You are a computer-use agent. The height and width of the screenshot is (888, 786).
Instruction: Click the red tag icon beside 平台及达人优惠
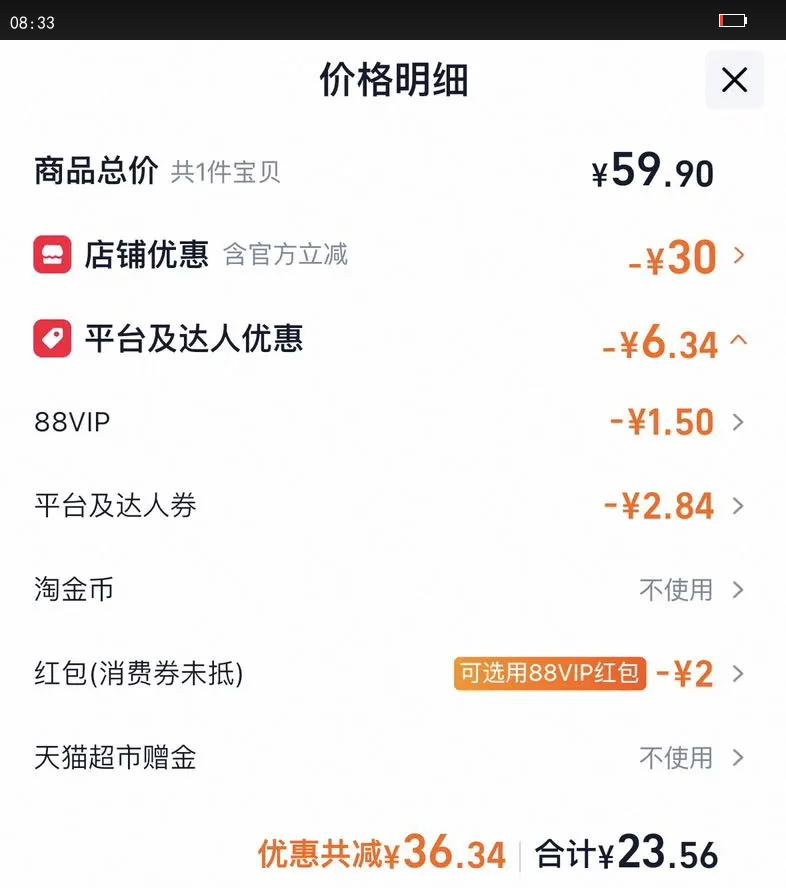coord(52,338)
